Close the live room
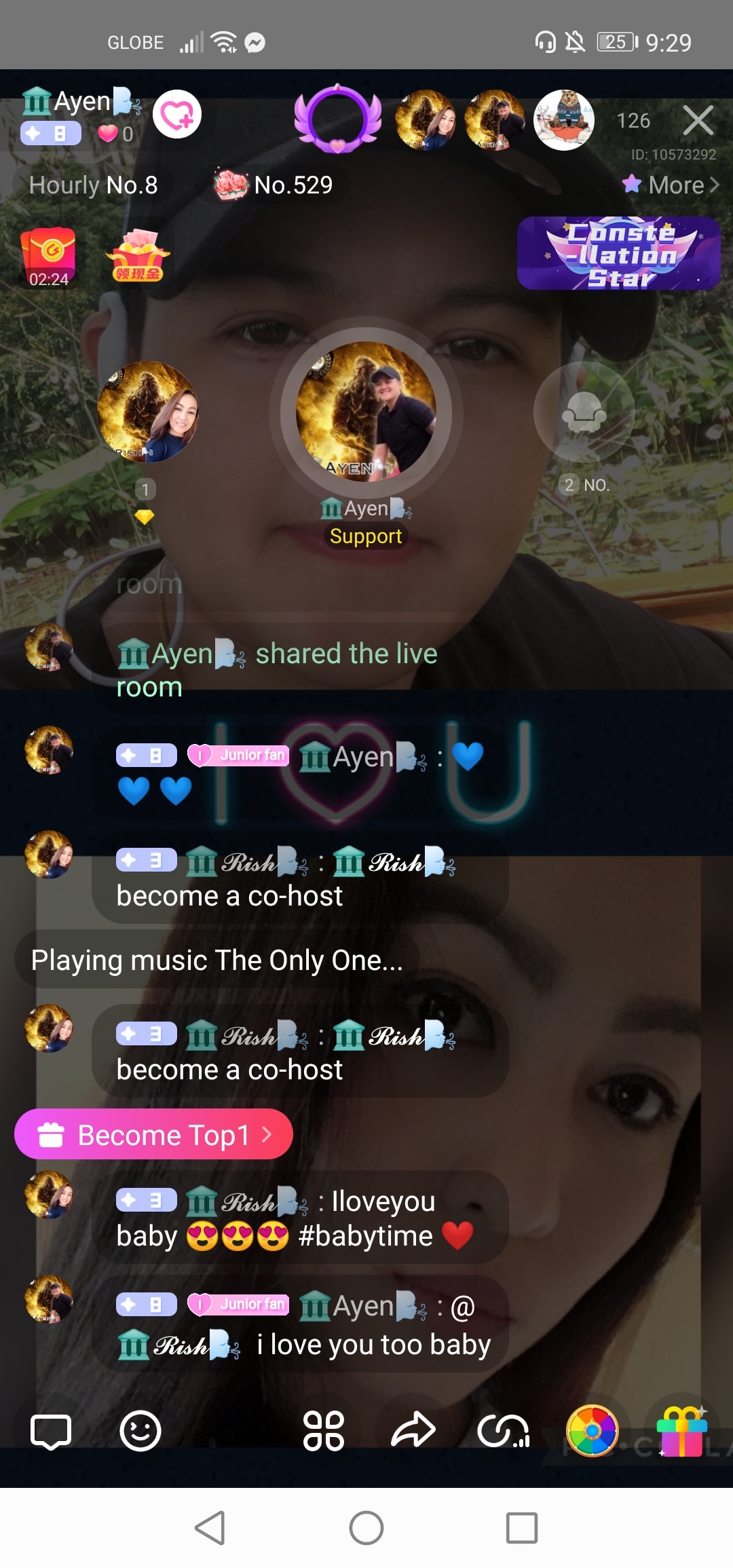The height and width of the screenshot is (1568, 733). [698, 120]
